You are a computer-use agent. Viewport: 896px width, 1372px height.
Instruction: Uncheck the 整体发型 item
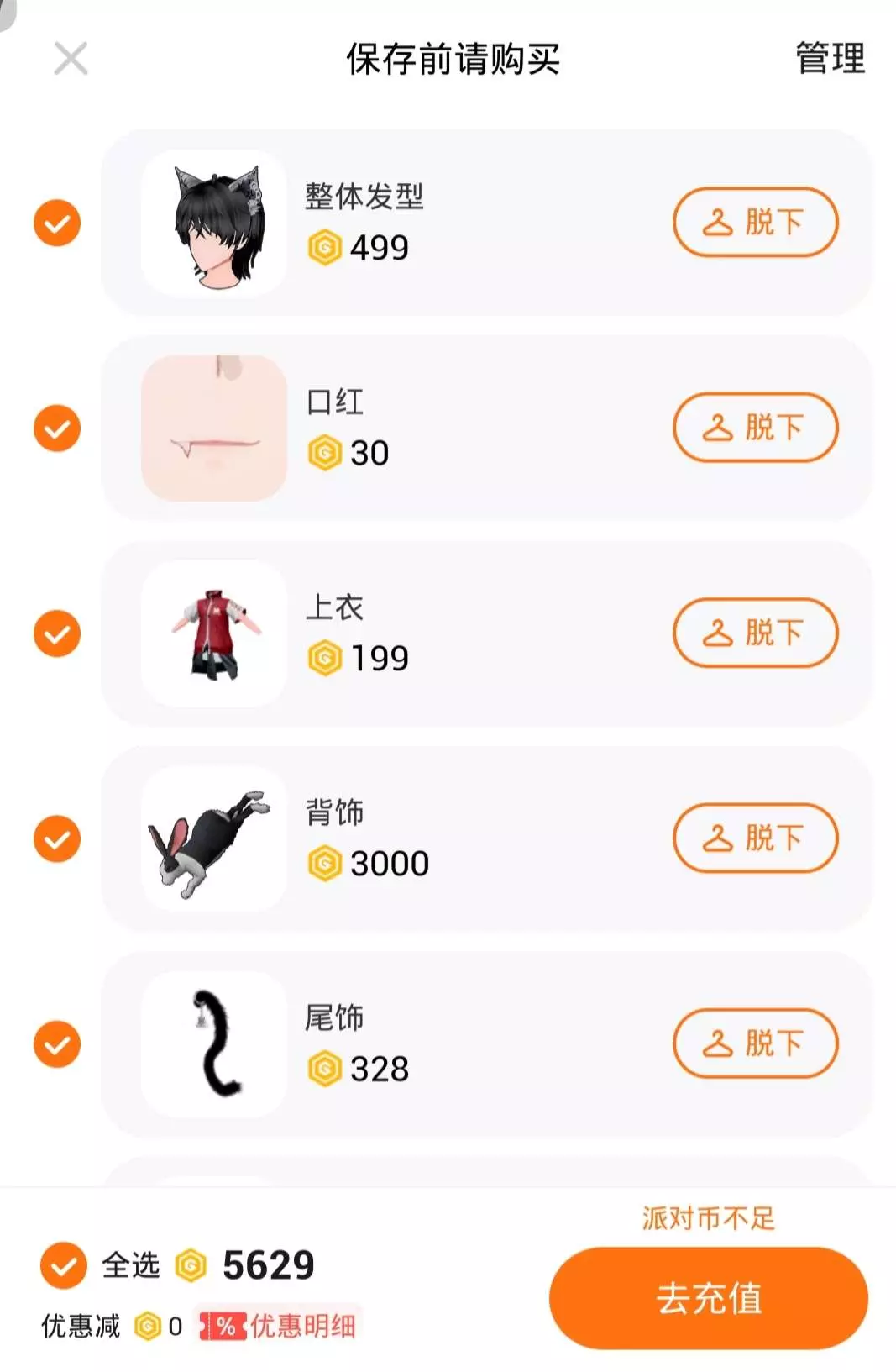point(57,223)
